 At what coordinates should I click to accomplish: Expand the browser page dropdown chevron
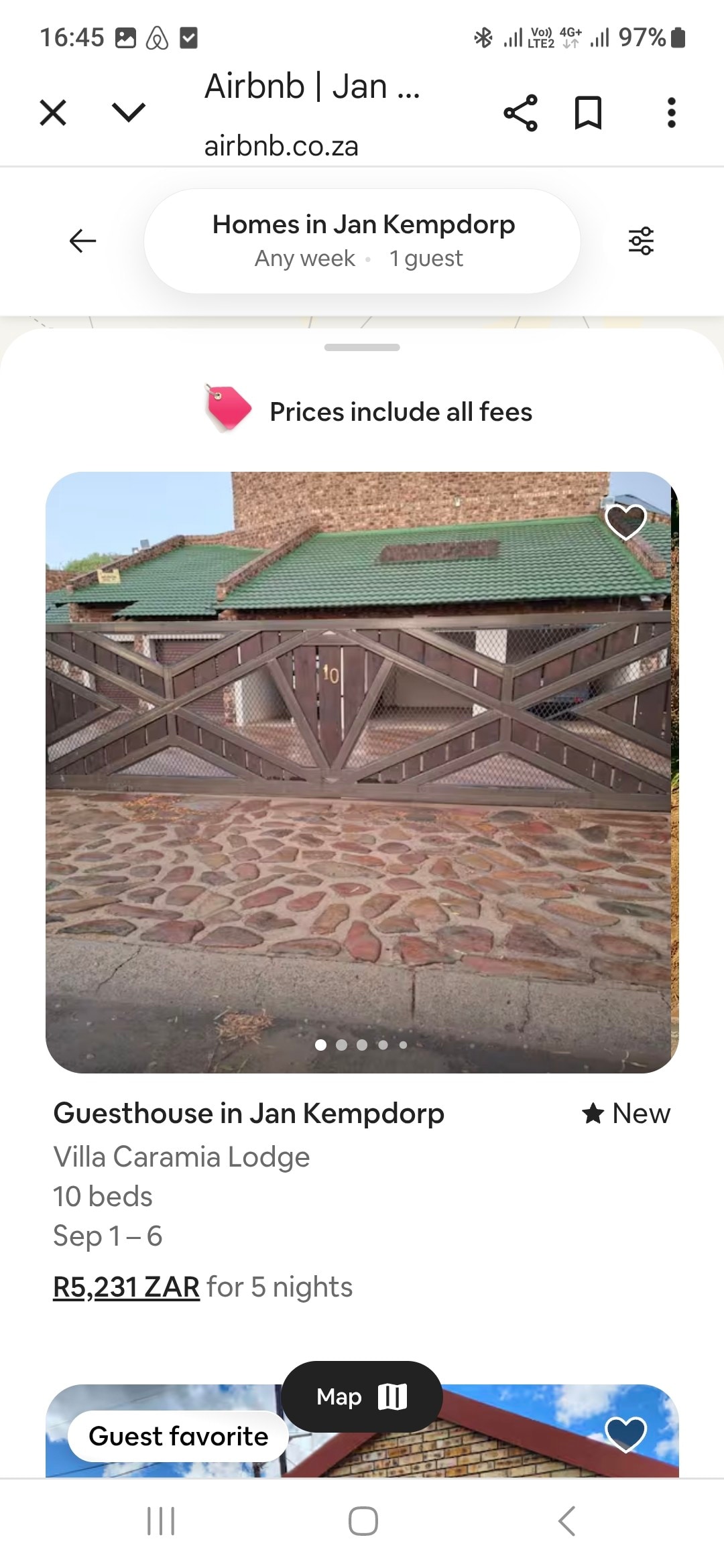click(x=129, y=113)
